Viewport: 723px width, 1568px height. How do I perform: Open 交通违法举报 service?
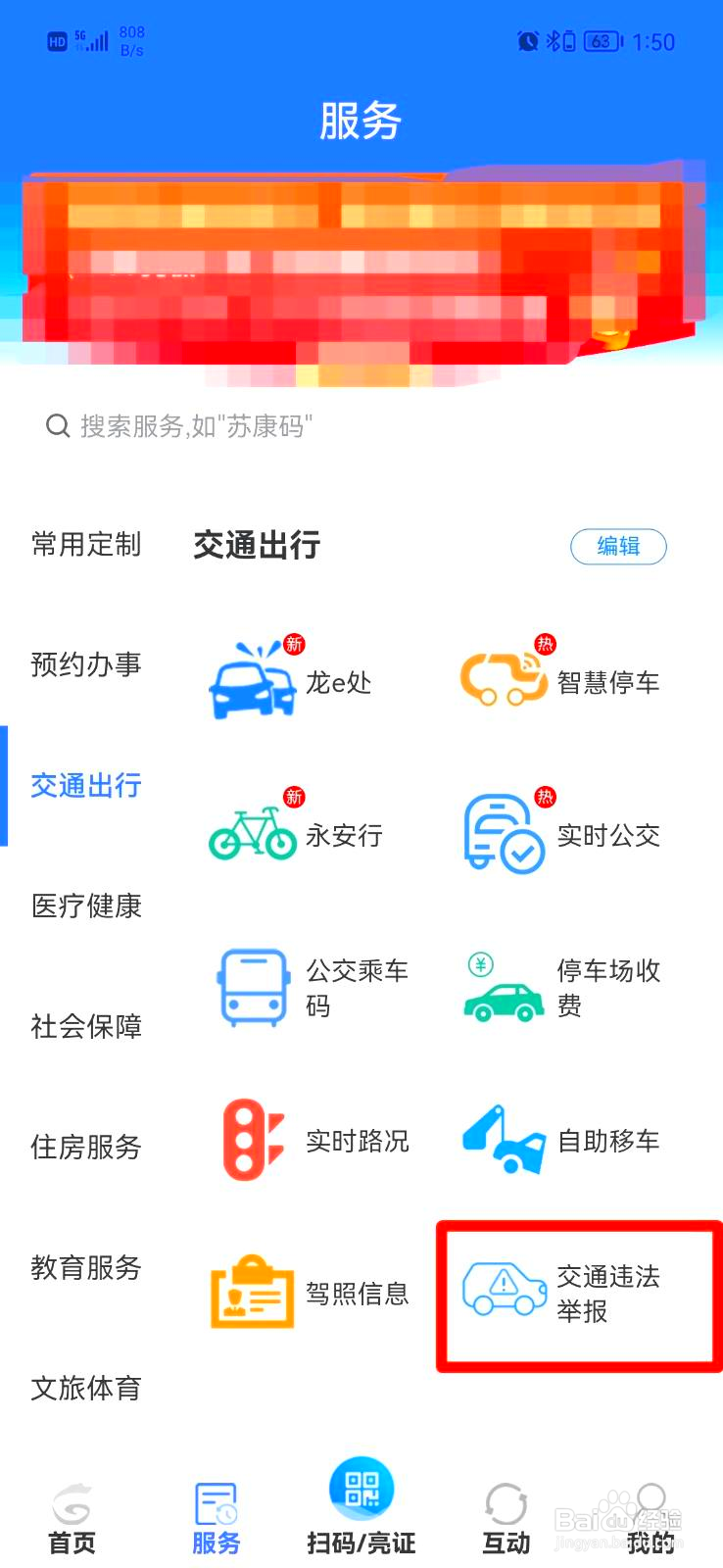point(579,1293)
